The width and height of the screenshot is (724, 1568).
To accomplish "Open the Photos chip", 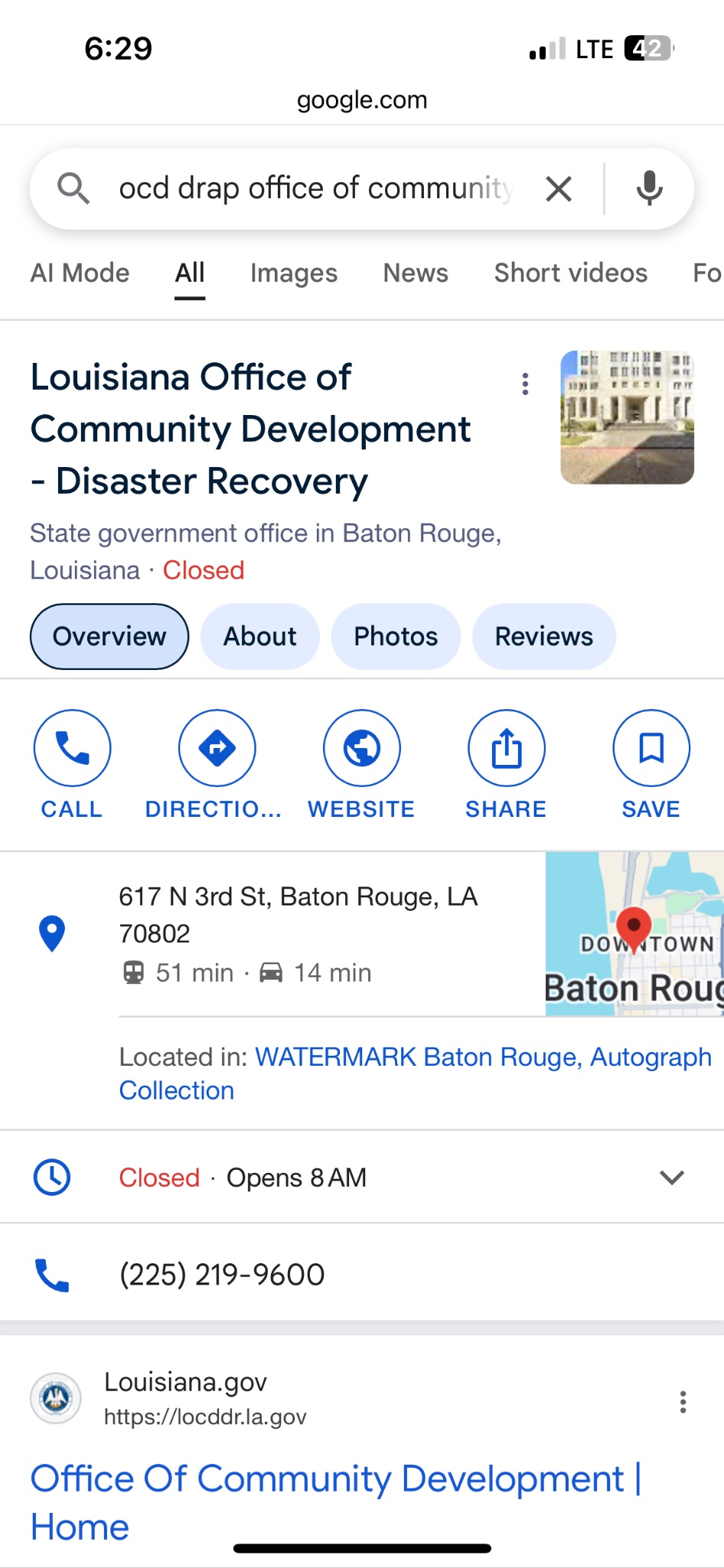I will click(396, 636).
